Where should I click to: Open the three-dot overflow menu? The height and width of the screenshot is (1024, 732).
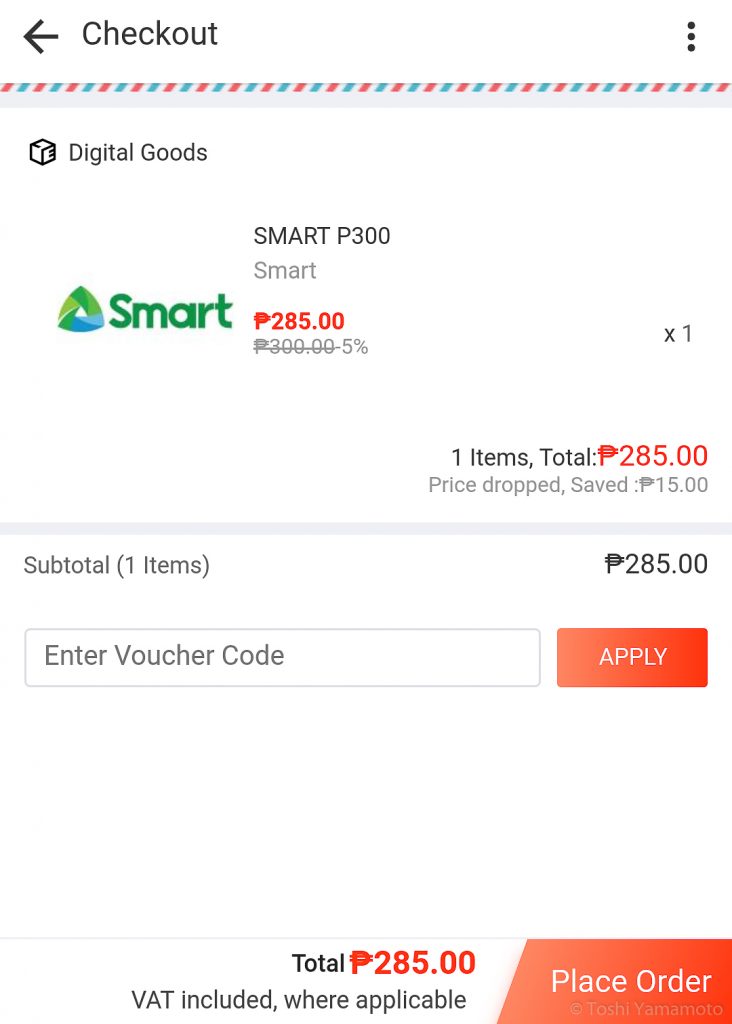[x=690, y=37]
